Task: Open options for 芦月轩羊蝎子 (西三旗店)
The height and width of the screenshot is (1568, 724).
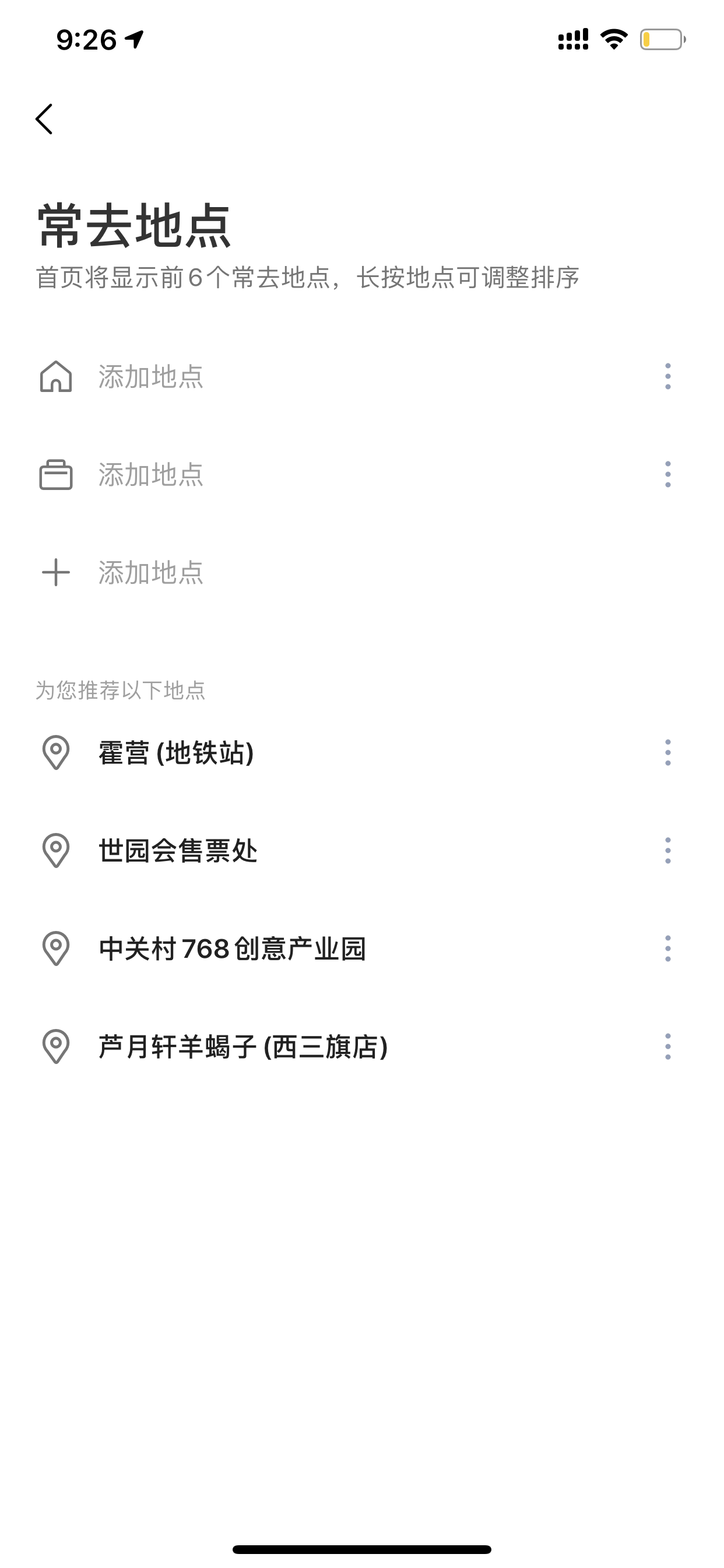Action: pos(667,1046)
